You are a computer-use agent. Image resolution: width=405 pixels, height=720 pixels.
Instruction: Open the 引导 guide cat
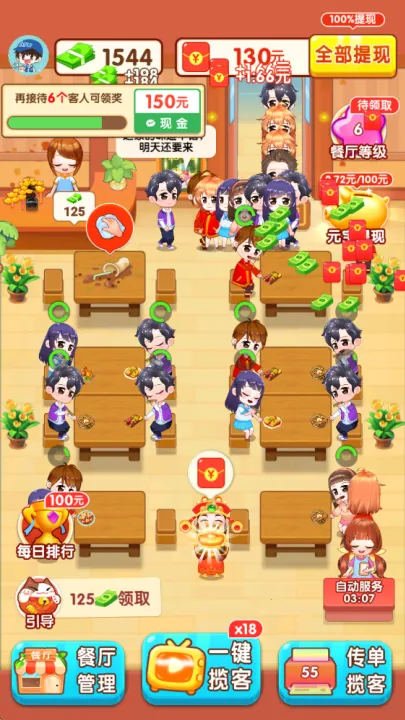pyautogui.click(x=39, y=602)
